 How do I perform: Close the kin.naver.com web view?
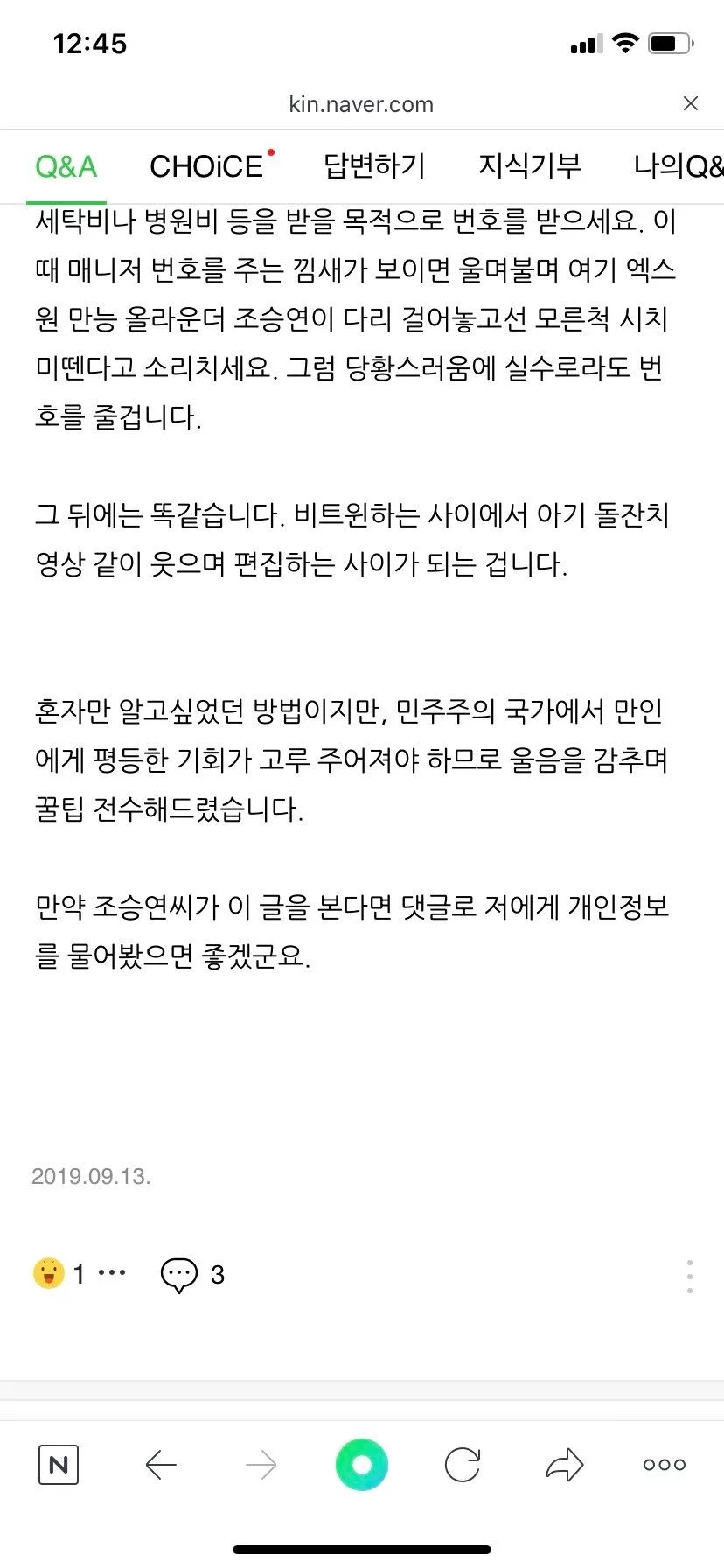[x=690, y=104]
